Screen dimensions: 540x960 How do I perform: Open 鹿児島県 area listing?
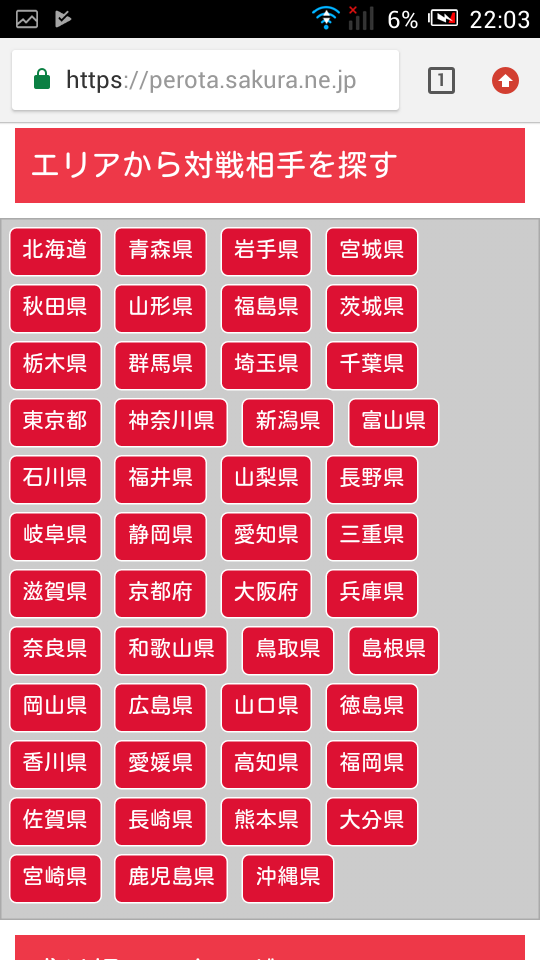pos(171,878)
